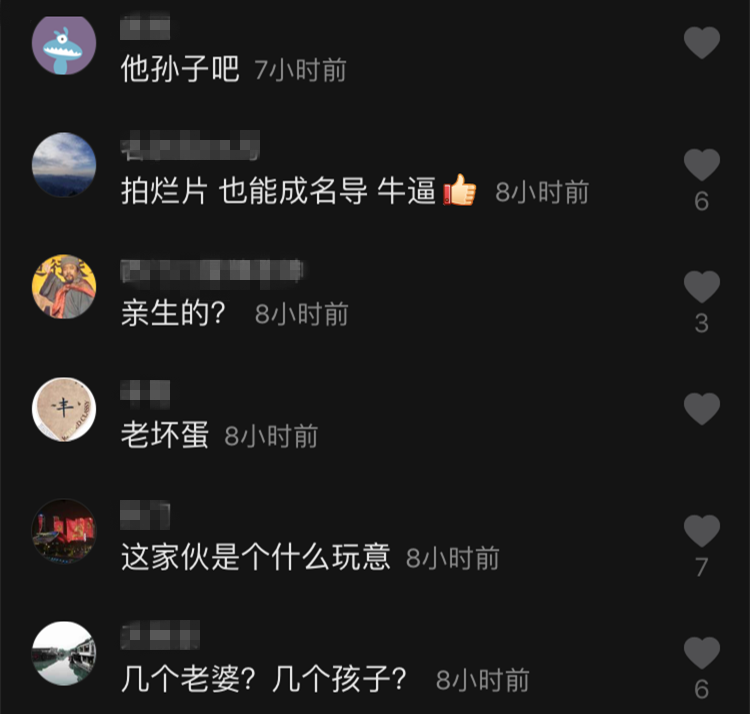
Task: Open the cloudy sky avatar's profile
Action: coord(64,165)
